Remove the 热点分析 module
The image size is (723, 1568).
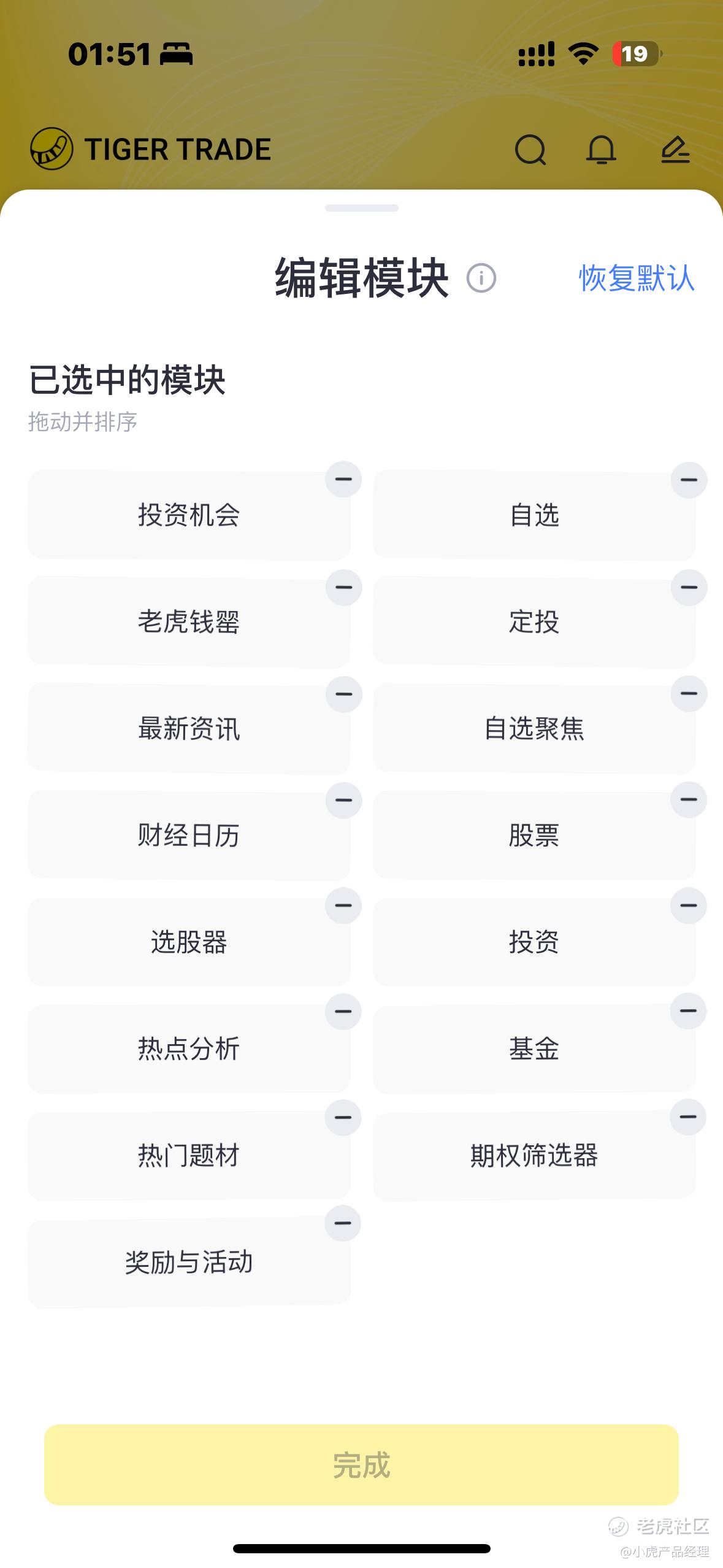343,1012
